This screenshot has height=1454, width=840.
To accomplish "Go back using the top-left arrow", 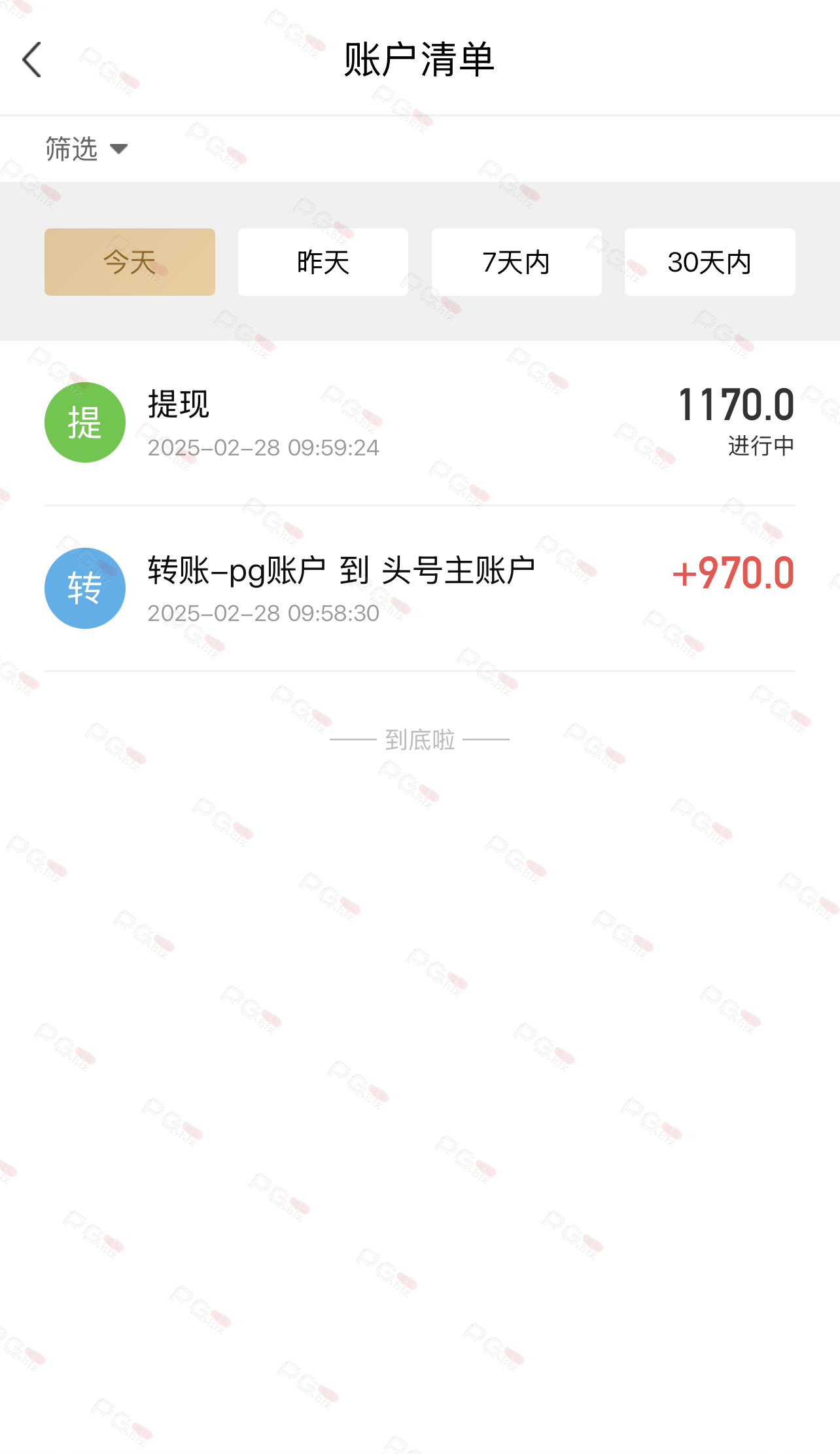I will click(x=31, y=60).
